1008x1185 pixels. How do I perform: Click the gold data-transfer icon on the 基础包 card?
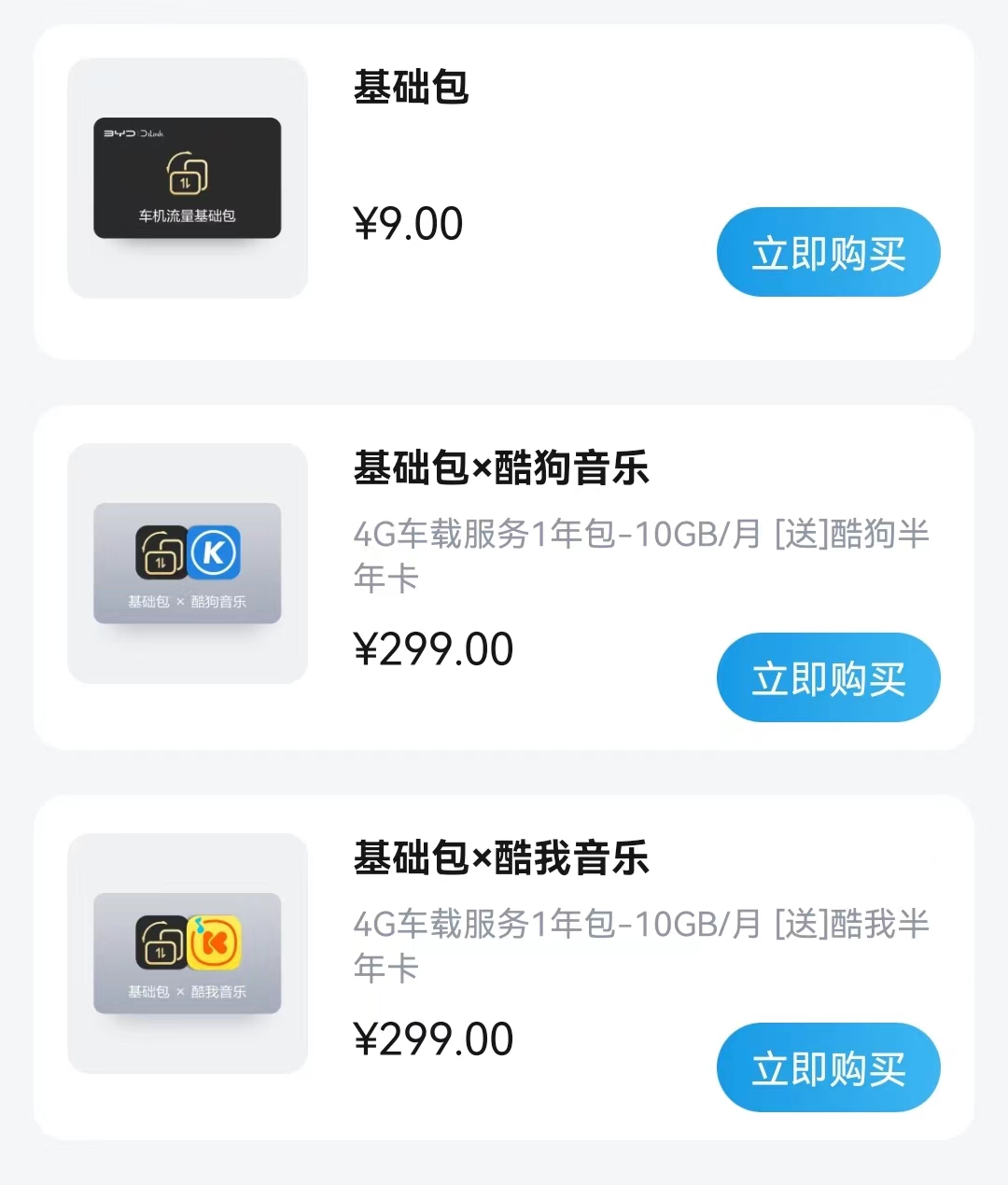point(187,173)
